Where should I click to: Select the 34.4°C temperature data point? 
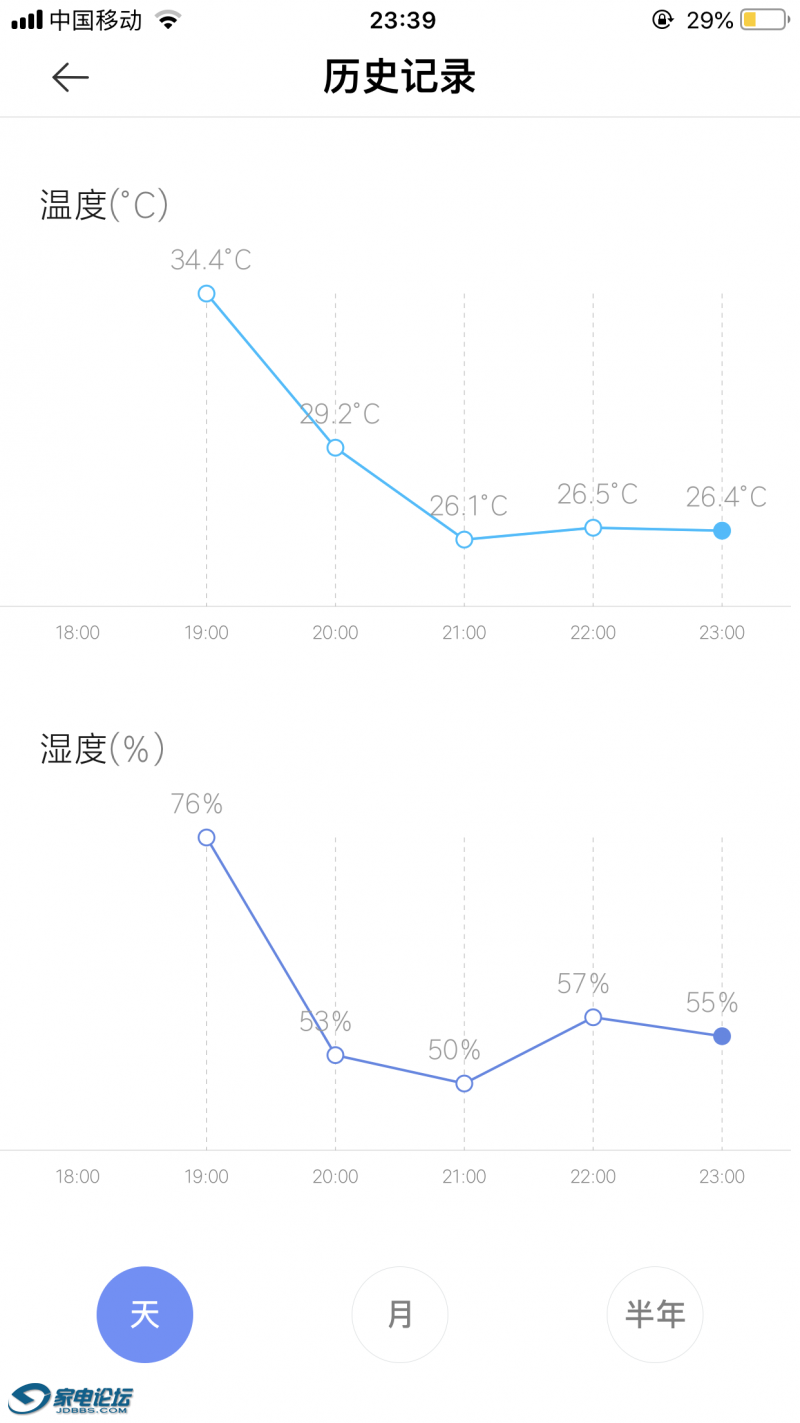click(x=206, y=293)
